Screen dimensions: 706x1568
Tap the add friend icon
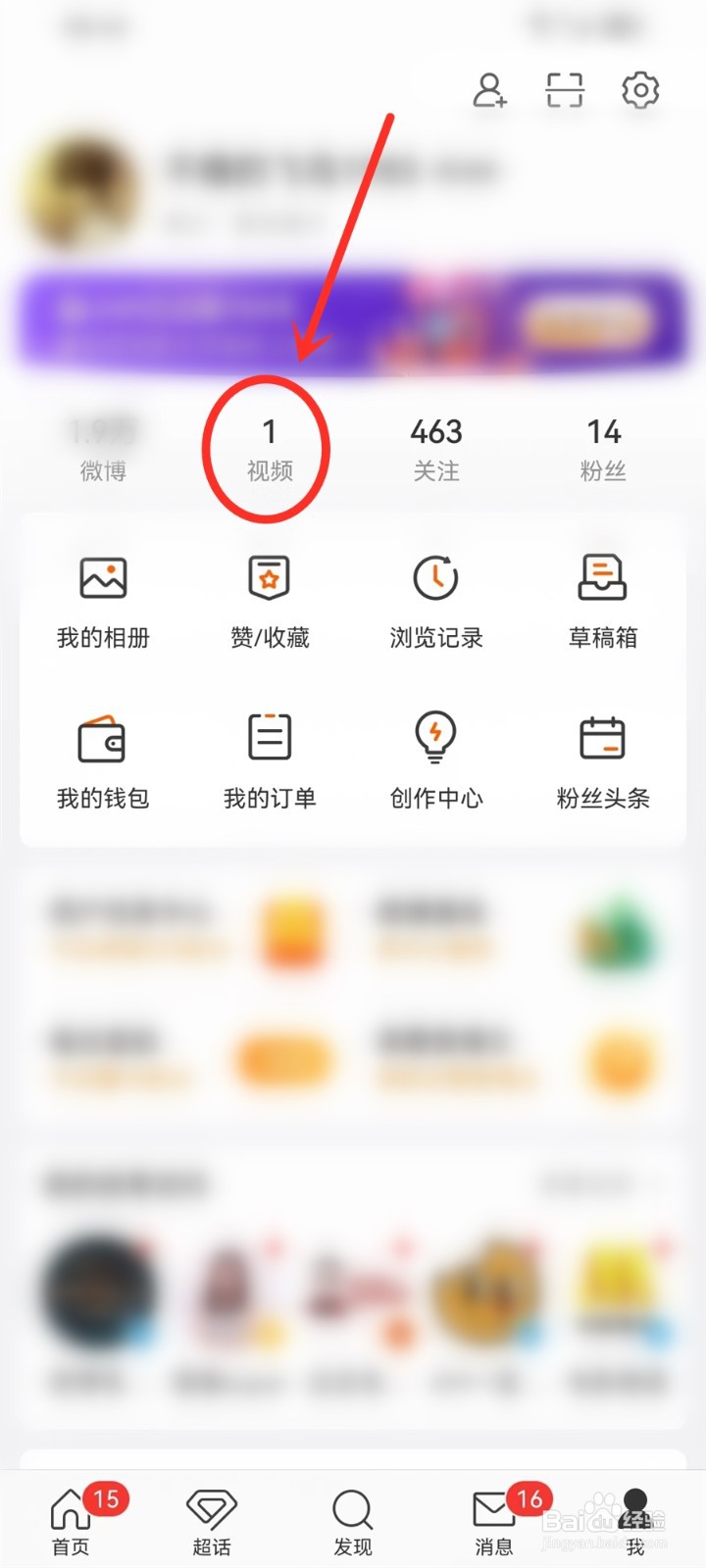pyautogui.click(x=489, y=89)
